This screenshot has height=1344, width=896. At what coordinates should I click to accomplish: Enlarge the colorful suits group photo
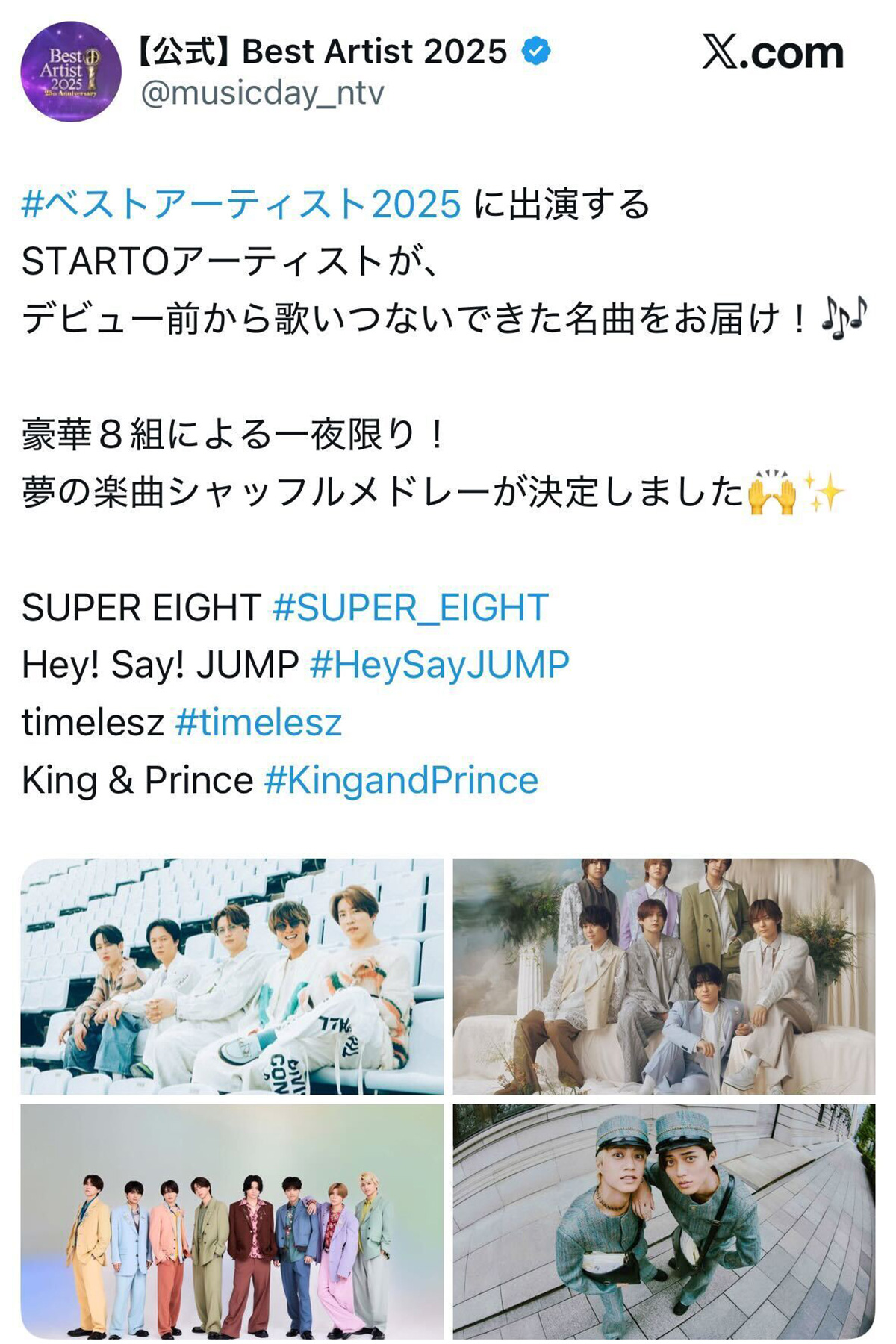(x=231, y=1221)
